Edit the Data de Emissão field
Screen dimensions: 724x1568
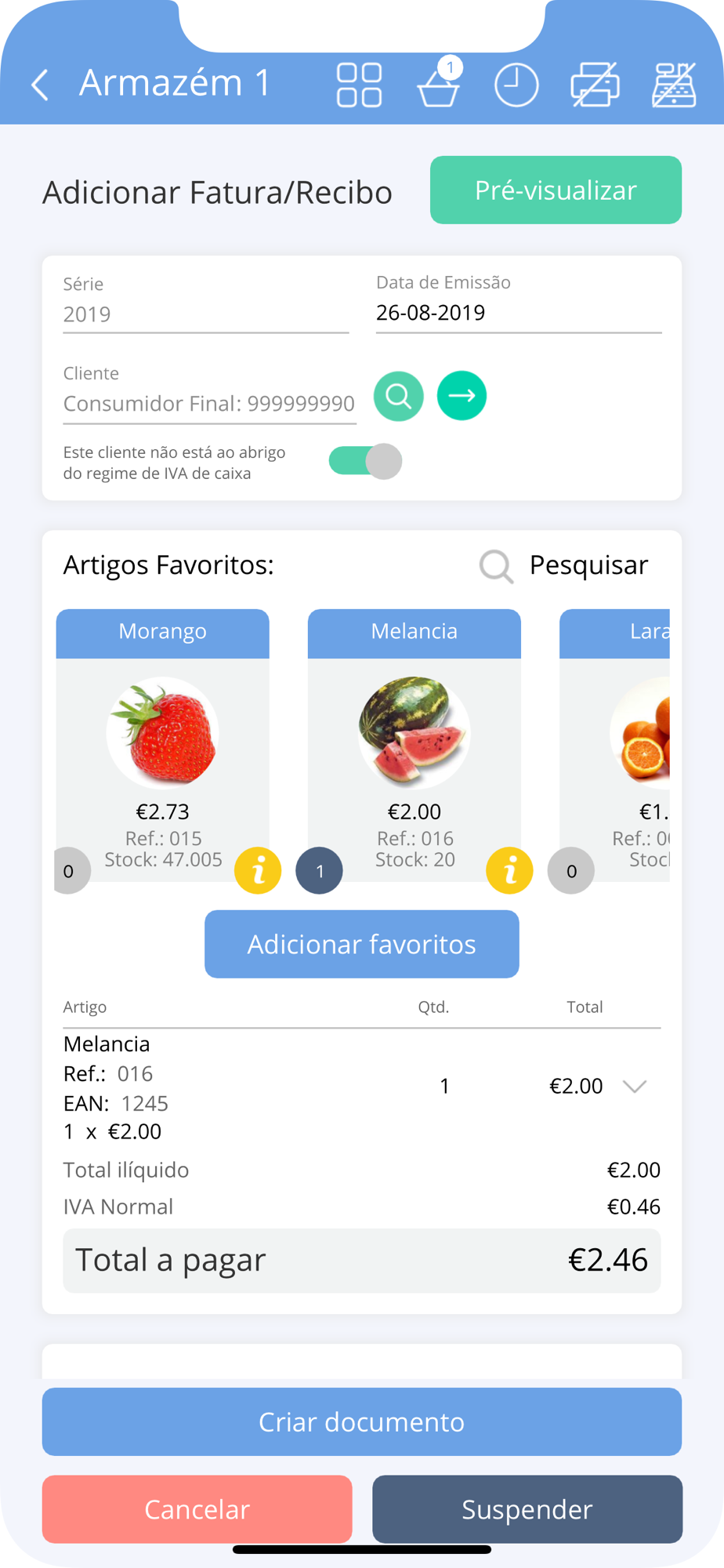pyautogui.click(x=519, y=313)
